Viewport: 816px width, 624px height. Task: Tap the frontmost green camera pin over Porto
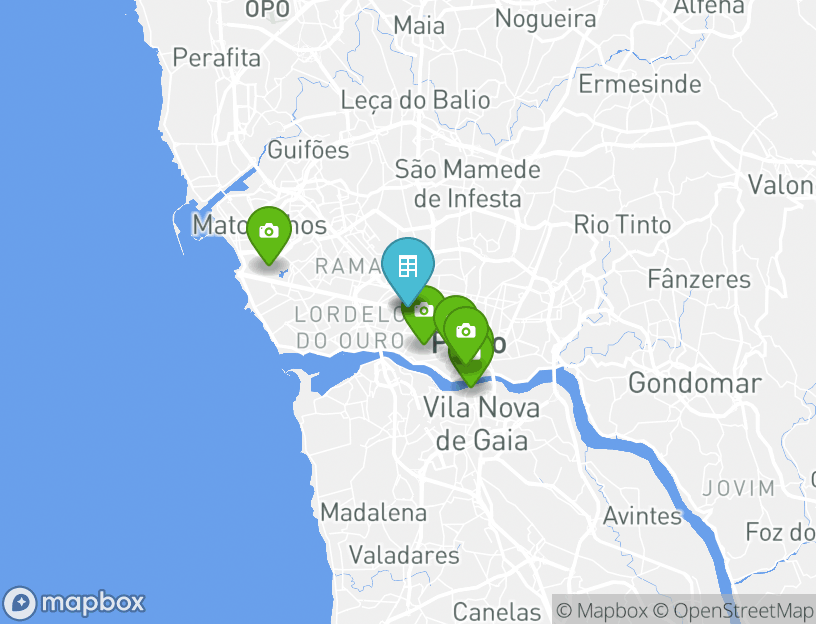[x=465, y=332]
